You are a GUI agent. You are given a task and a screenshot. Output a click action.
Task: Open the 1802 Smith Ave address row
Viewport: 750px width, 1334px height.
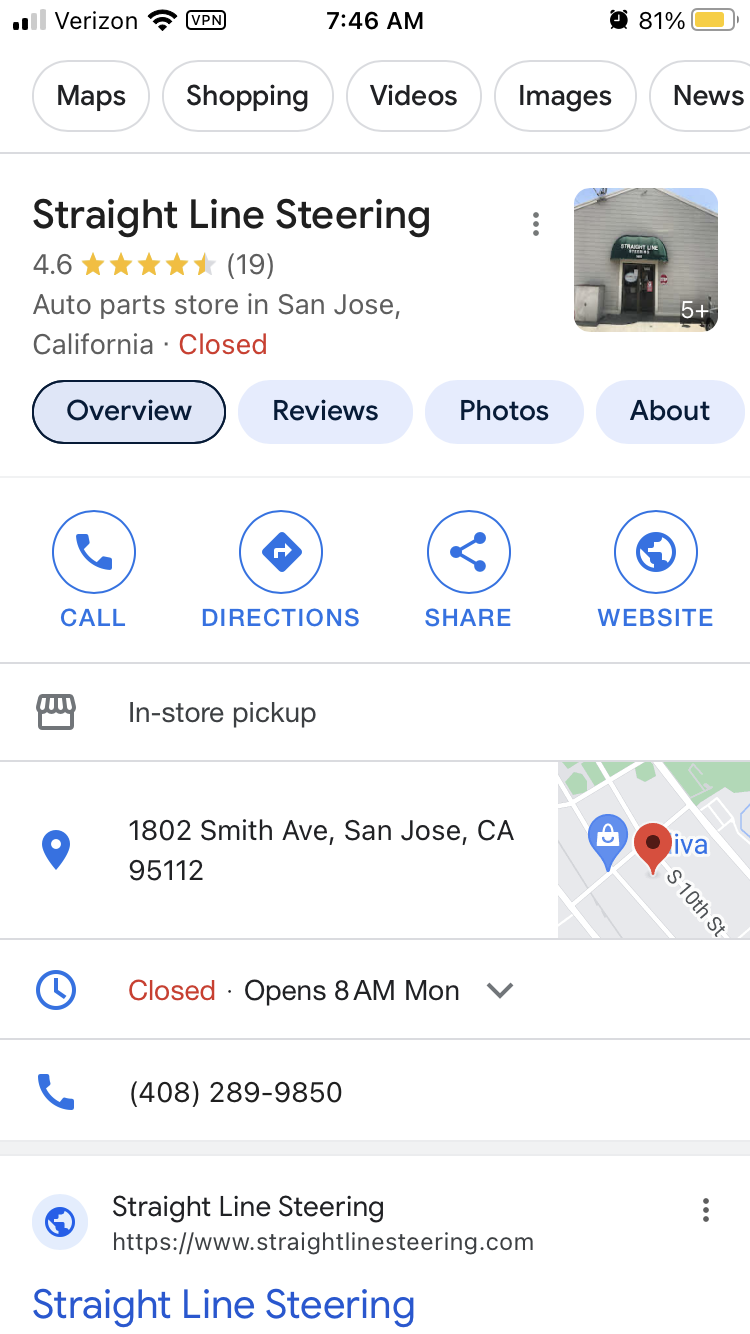[x=279, y=850]
